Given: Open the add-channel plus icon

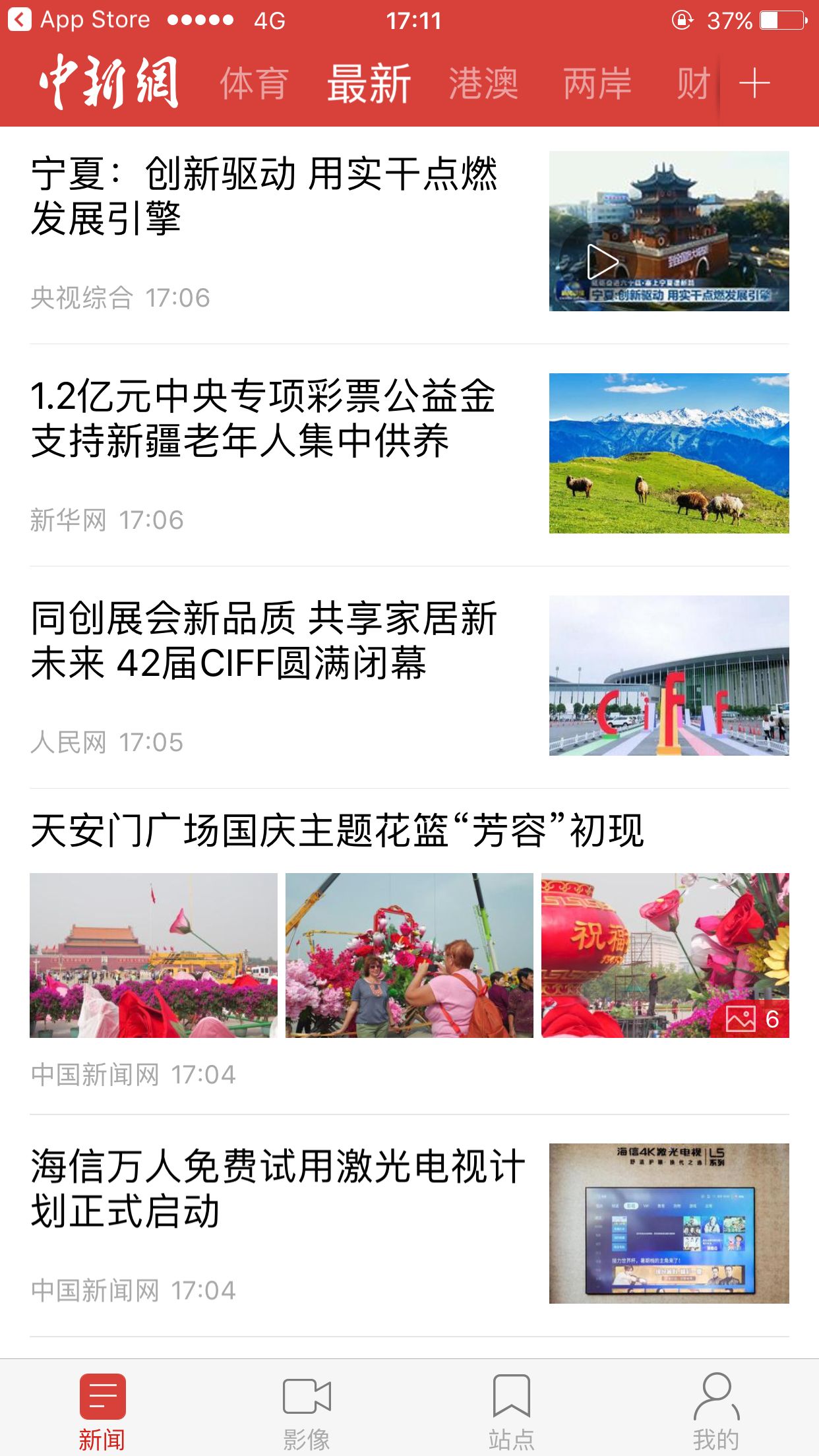Looking at the screenshot, I should [754, 84].
